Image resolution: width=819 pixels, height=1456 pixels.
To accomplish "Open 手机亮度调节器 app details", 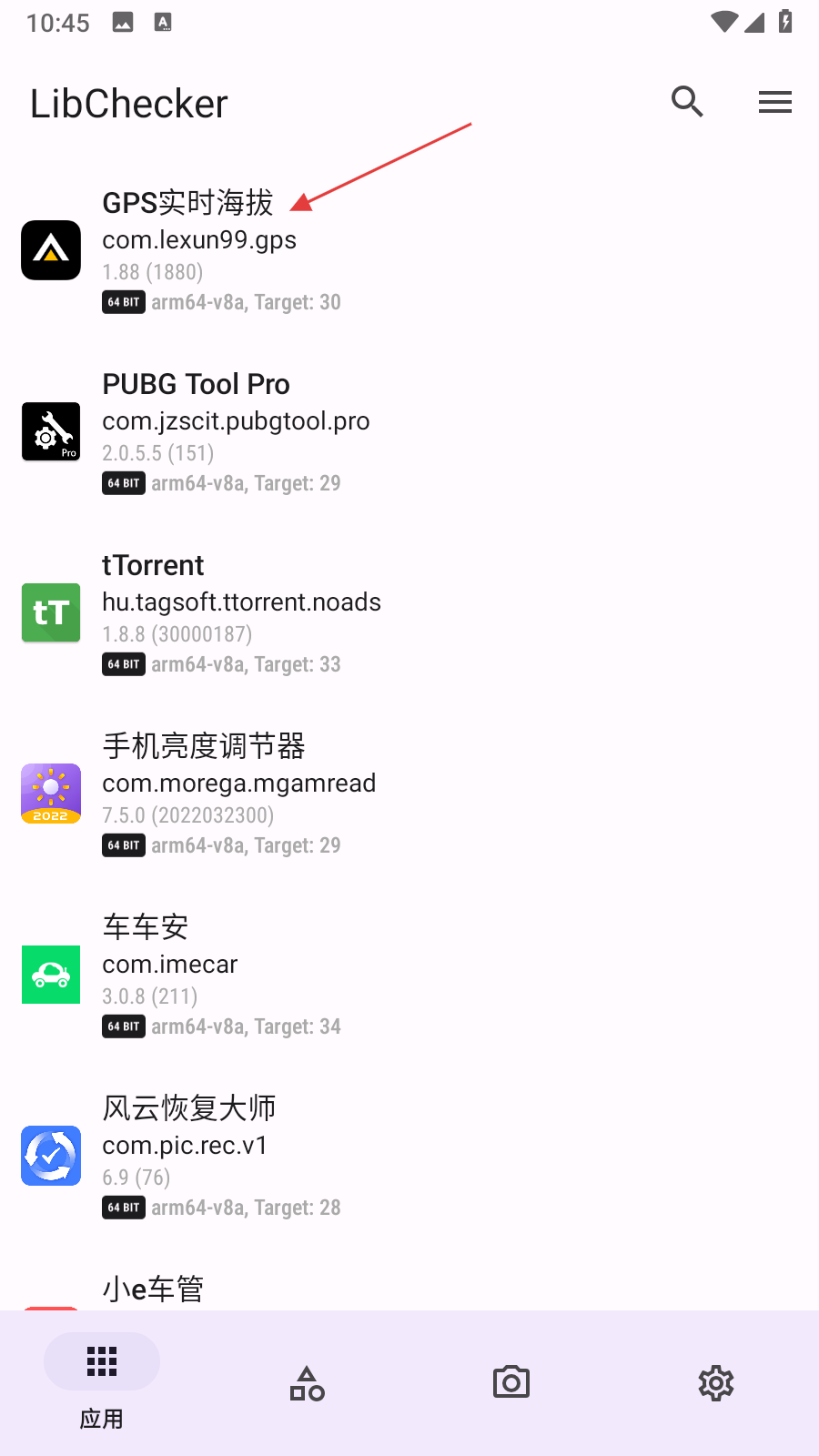I will pyautogui.click(x=409, y=794).
